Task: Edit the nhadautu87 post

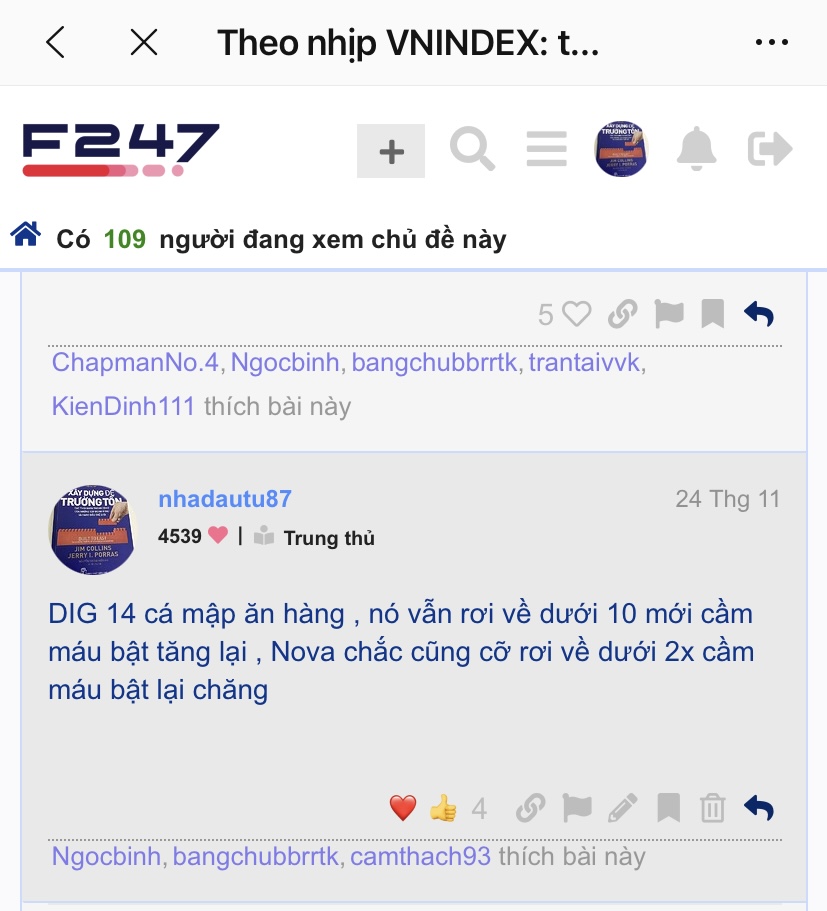Action: click(623, 807)
